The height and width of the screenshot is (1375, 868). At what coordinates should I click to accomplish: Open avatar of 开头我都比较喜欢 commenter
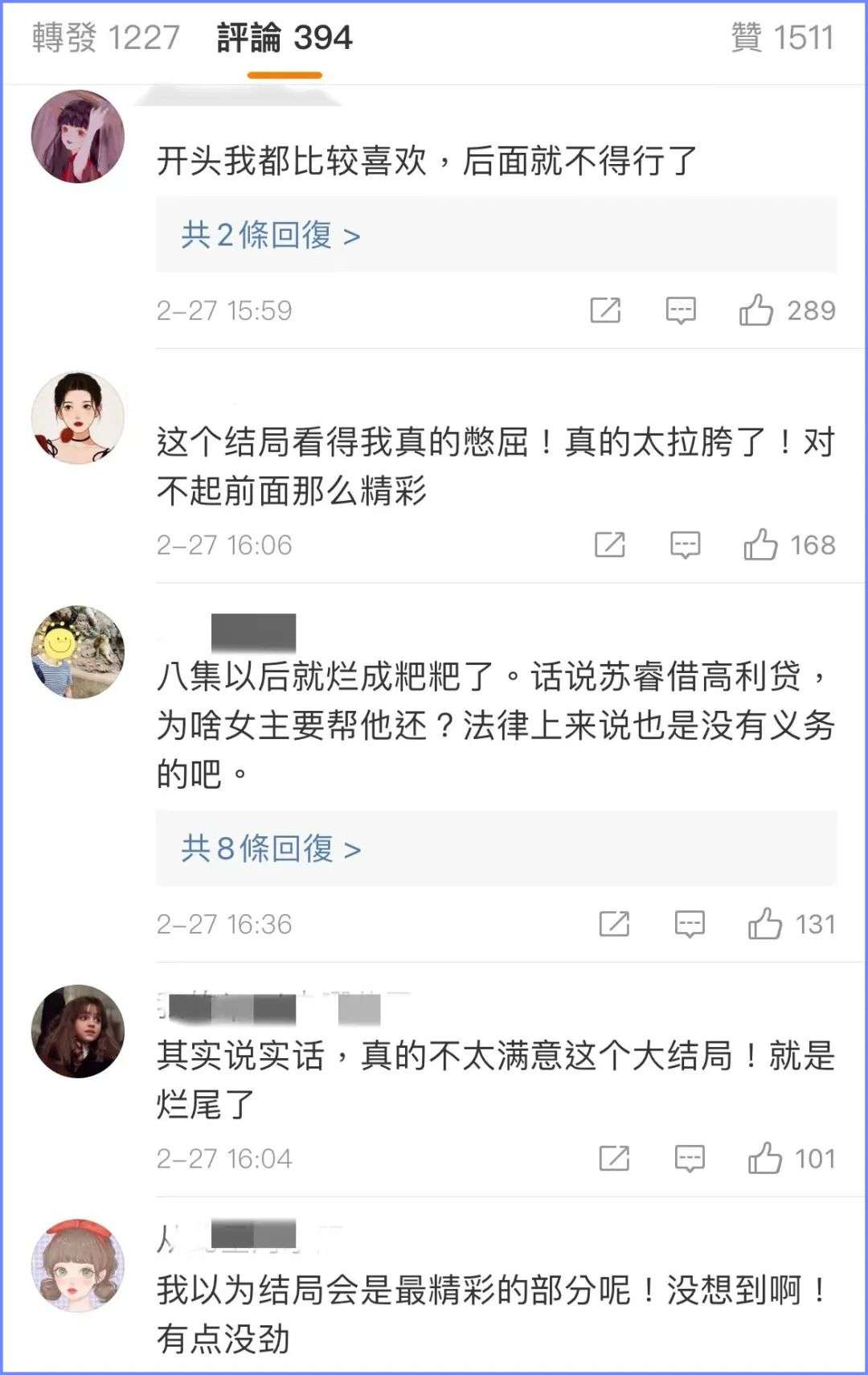(78, 137)
